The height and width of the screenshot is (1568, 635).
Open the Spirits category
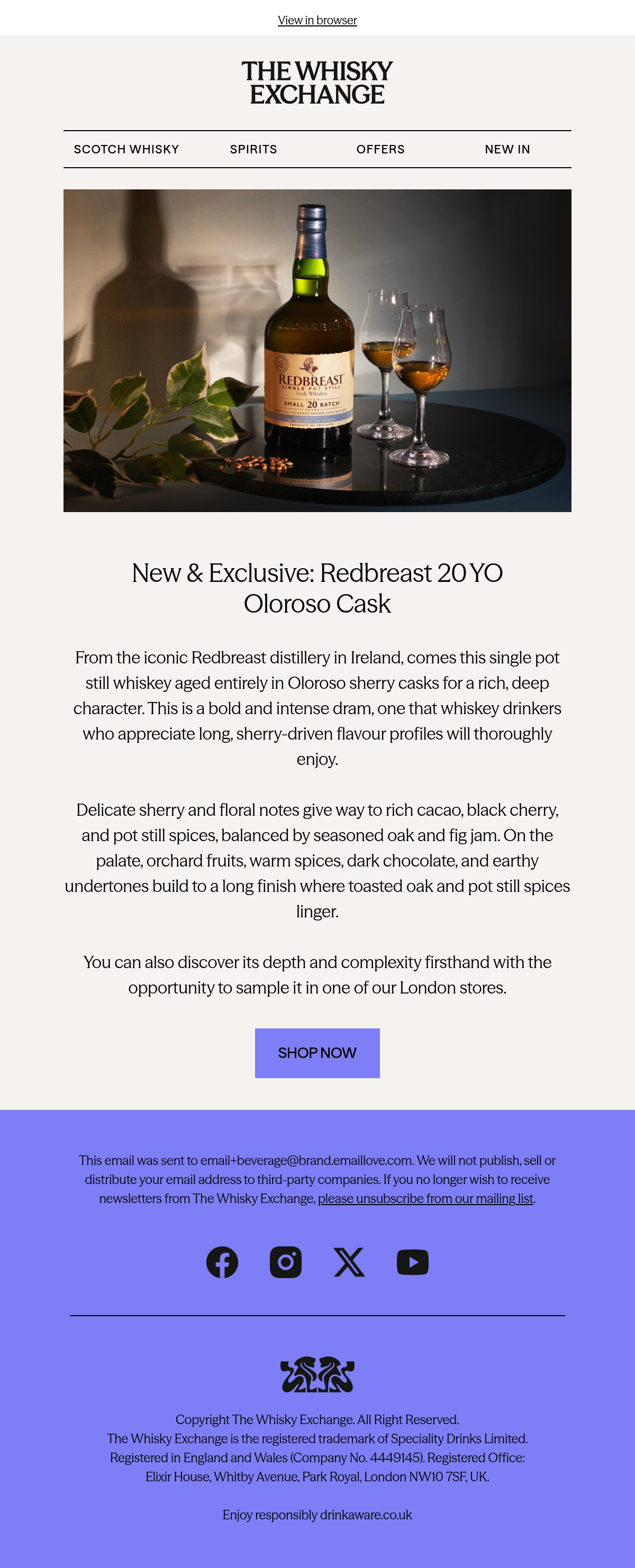point(253,149)
